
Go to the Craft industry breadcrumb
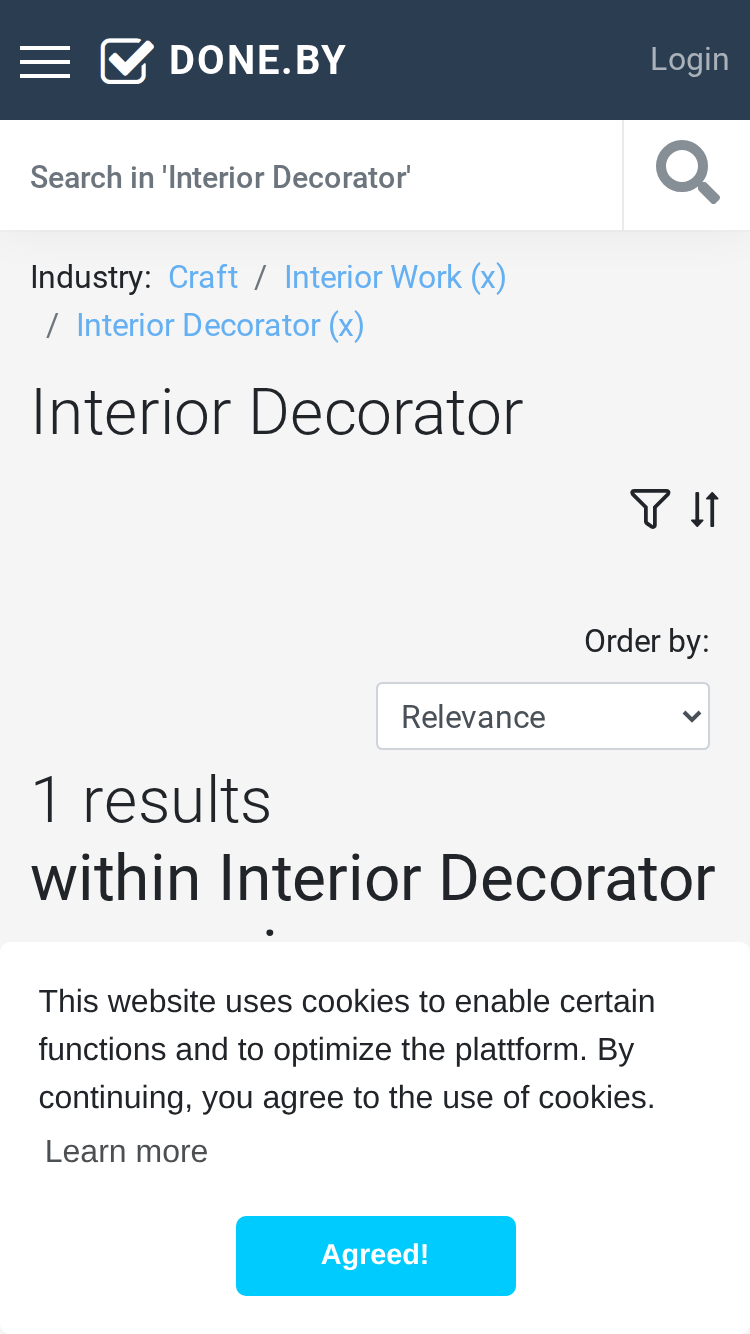[x=203, y=277]
